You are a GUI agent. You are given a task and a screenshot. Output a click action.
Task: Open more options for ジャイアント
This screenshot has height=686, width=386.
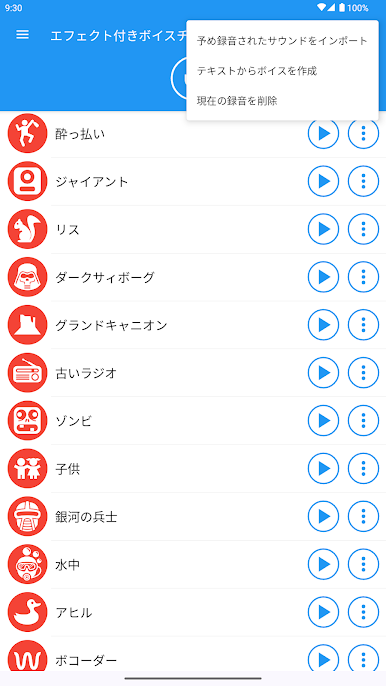[x=363, y=181]
